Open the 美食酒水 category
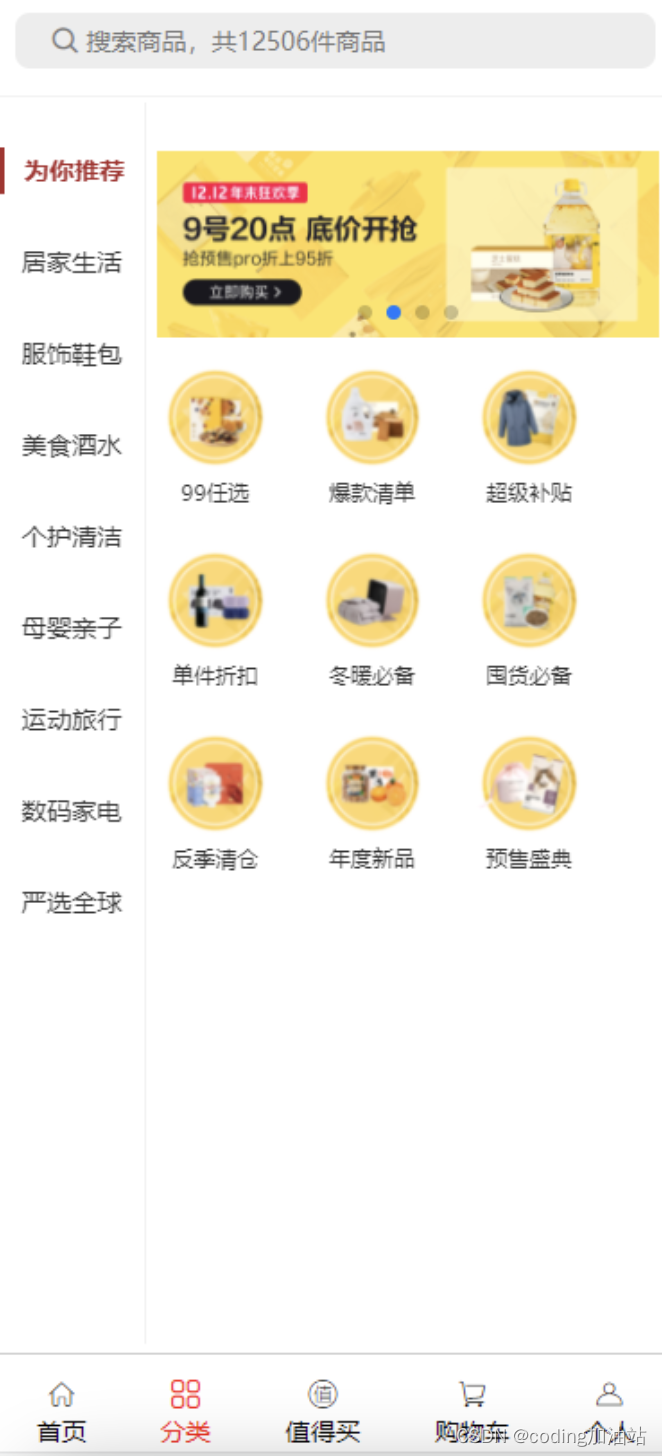662x1456 pixels. coord(72,446)
